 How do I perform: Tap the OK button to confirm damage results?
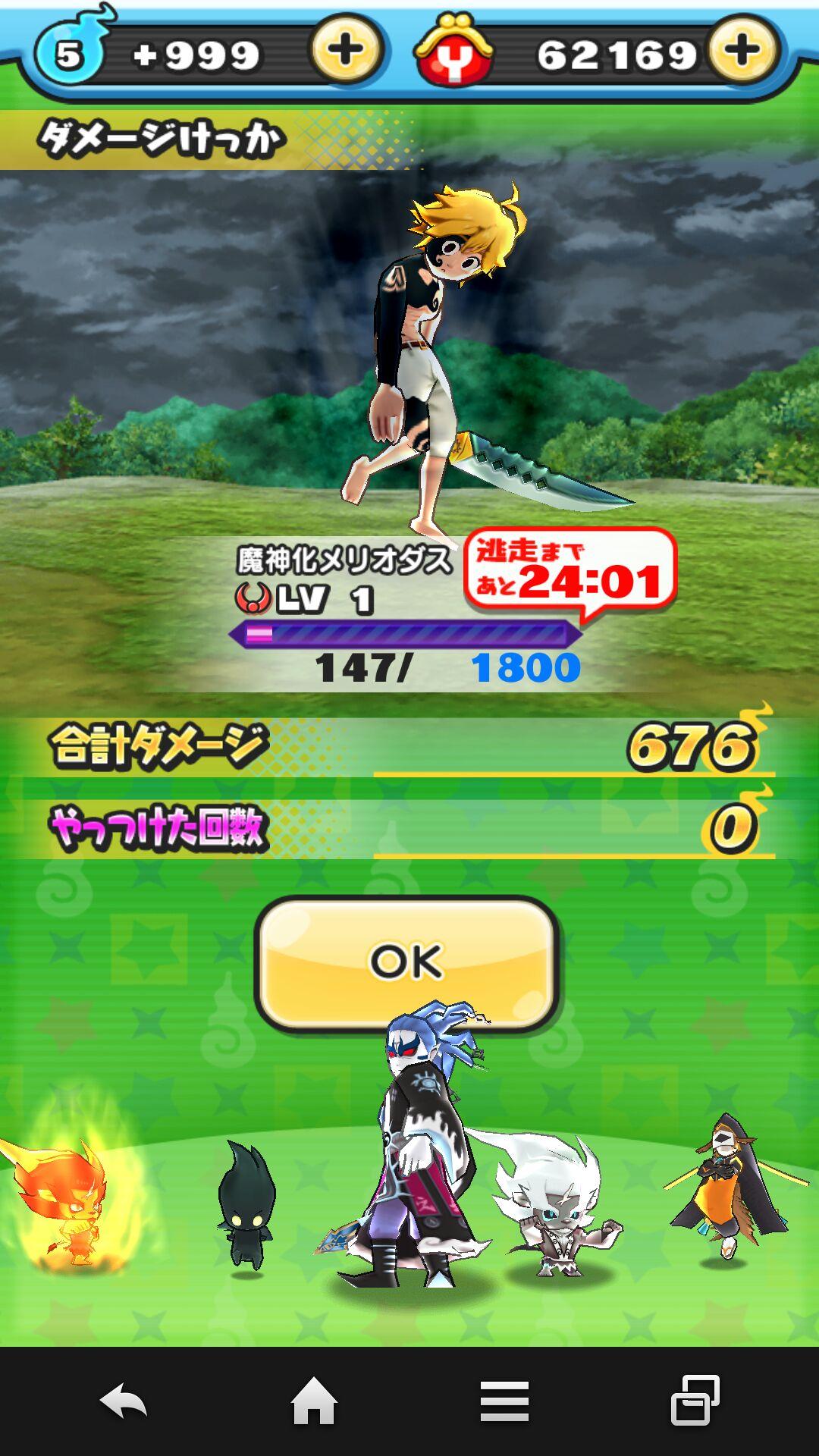[x=407, y=962]
